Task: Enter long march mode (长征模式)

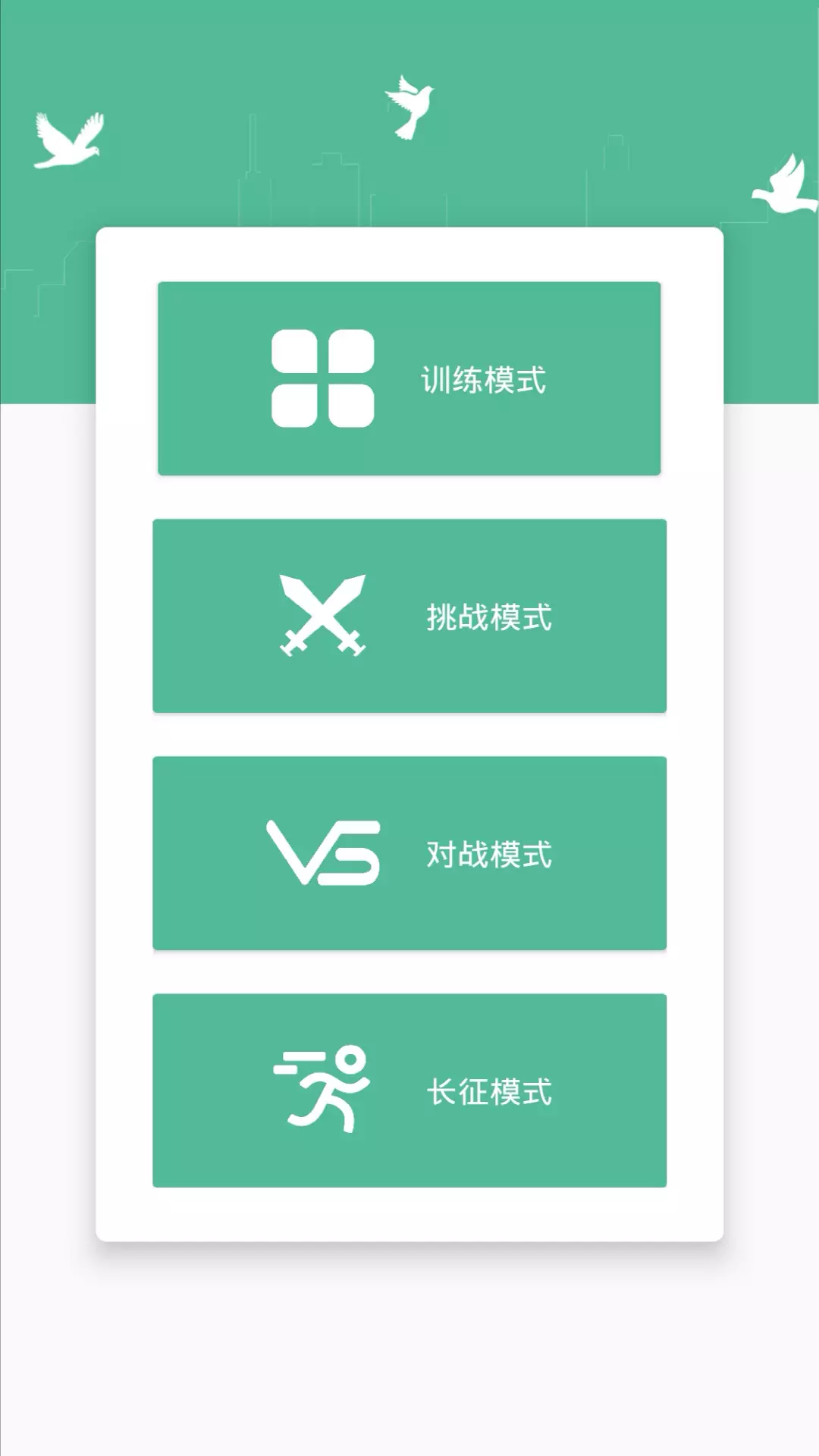Action: click(409, 1090)
